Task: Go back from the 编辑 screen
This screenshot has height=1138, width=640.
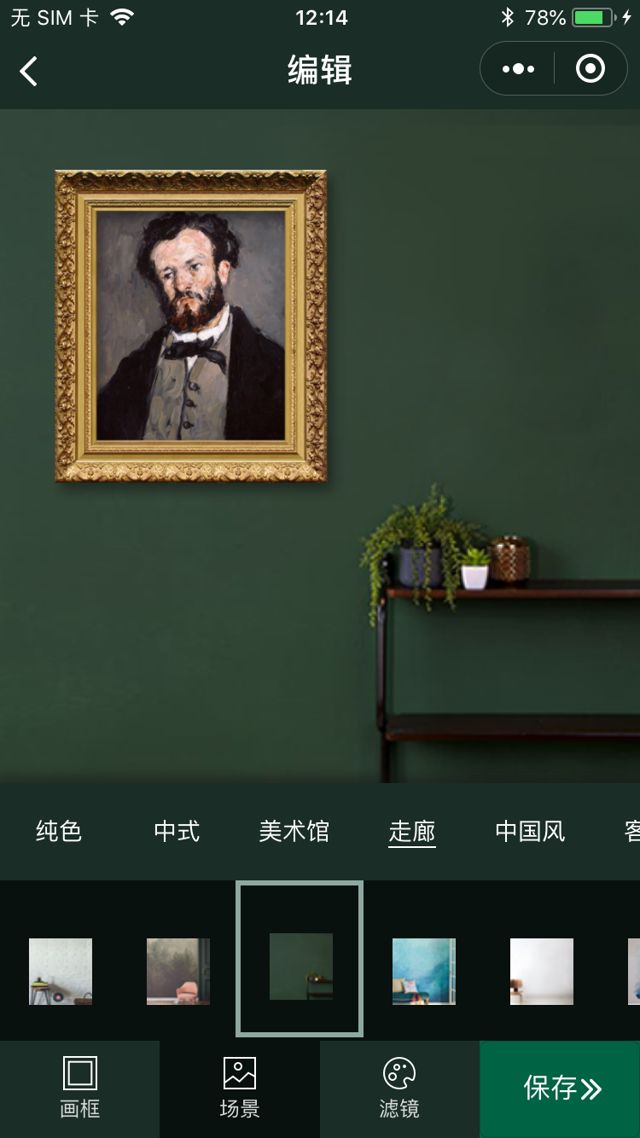Action: point(29,70)
